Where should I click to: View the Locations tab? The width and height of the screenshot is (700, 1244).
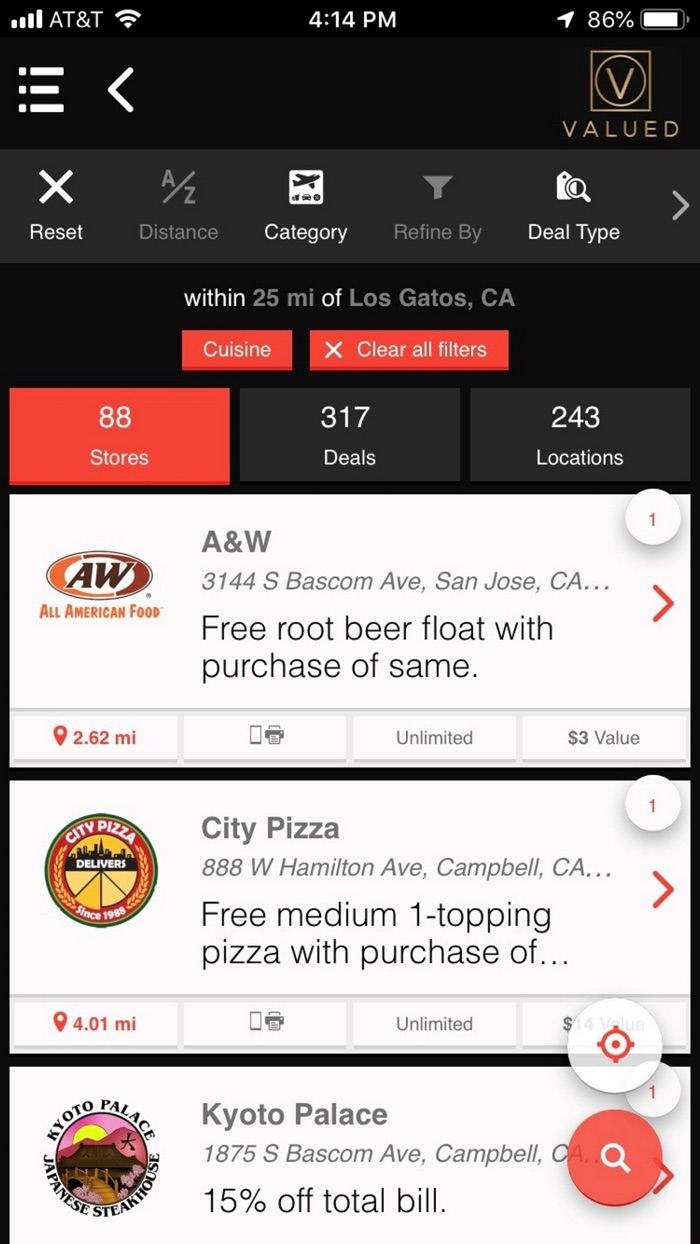pos(579,436)
